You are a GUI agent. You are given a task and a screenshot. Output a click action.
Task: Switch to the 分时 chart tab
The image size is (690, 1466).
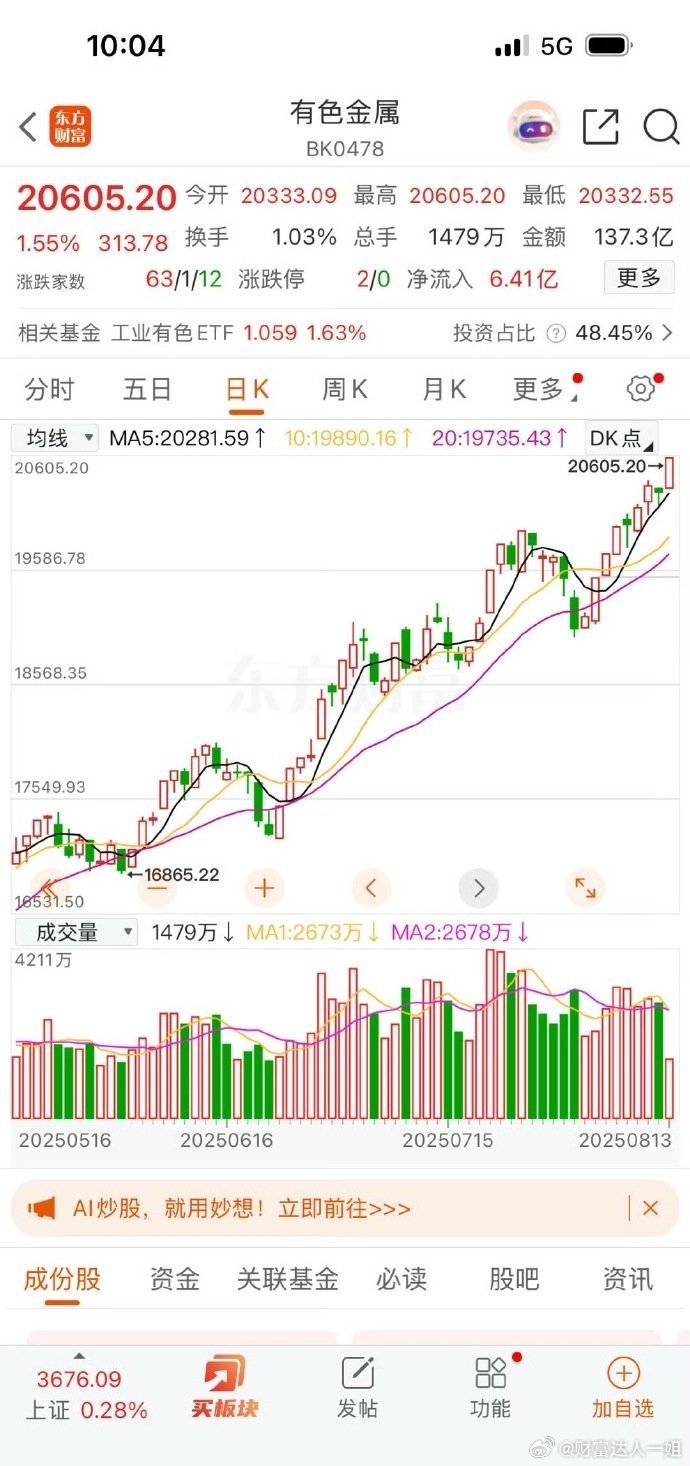(x=50, y=389)
